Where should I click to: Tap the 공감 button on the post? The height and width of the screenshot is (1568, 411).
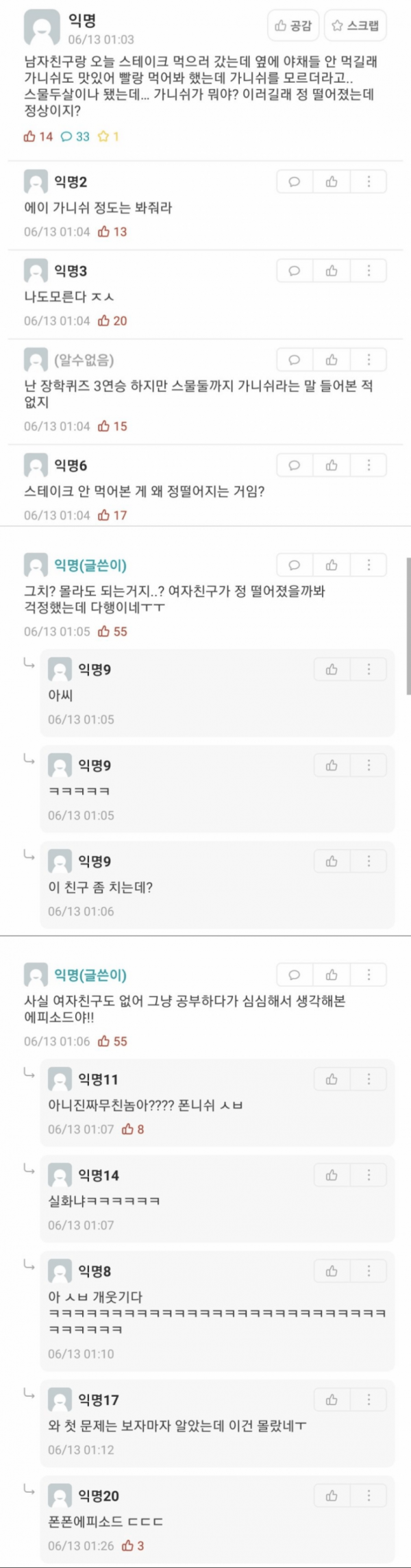(x=293, y=26)
